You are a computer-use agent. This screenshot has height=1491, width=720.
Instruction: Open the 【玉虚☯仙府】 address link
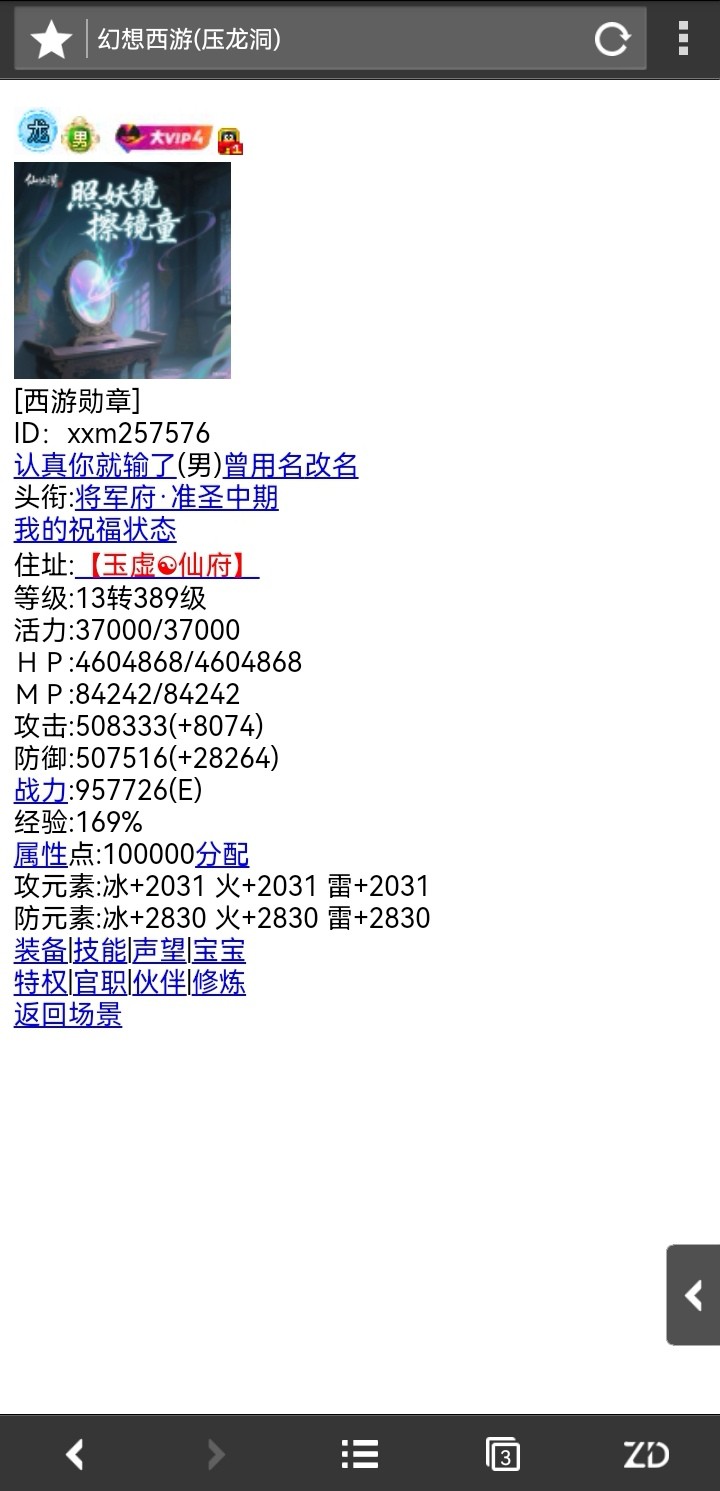point(167,566)
